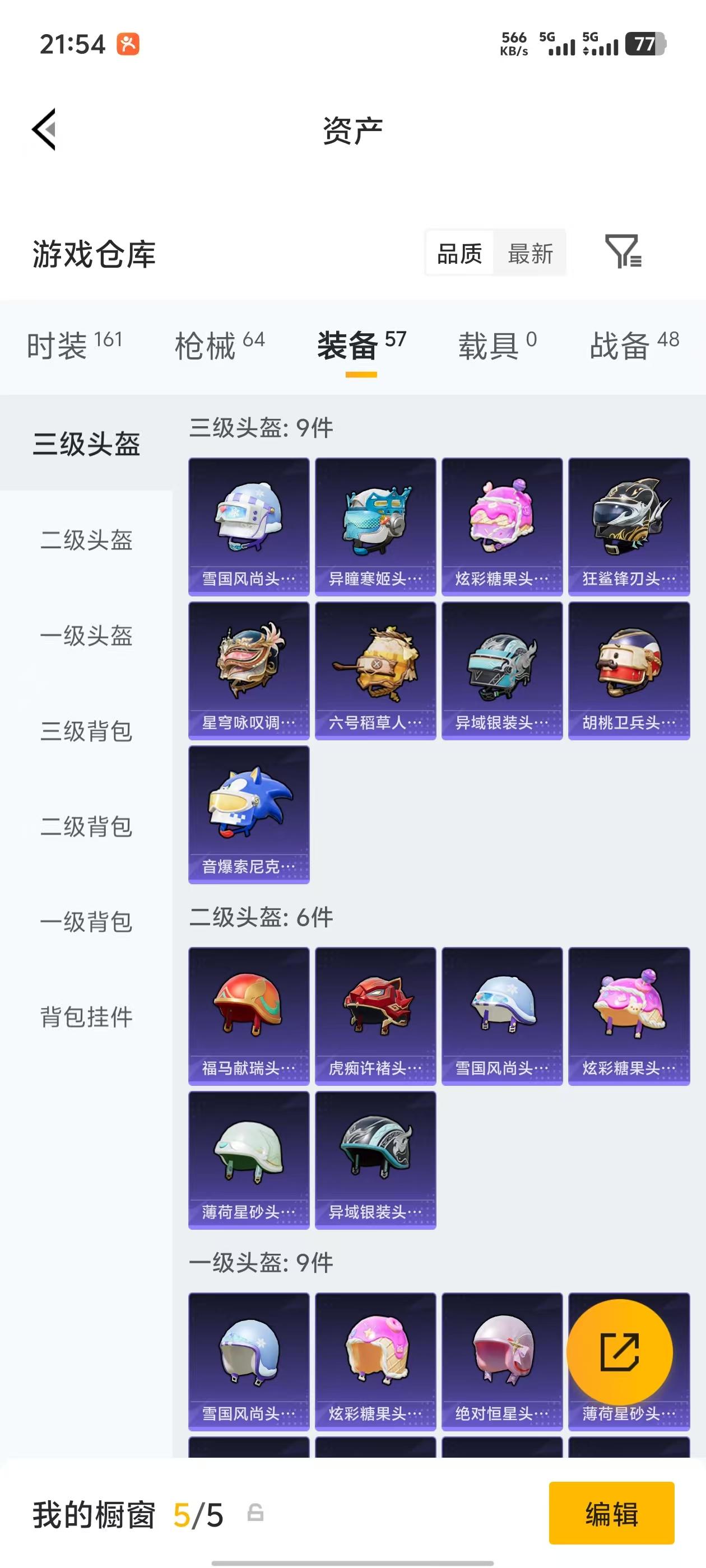Viewport: 706px width, 1568px height.
Task: Open the filter icon next to sorting options
Action: [x=623, y=253]
